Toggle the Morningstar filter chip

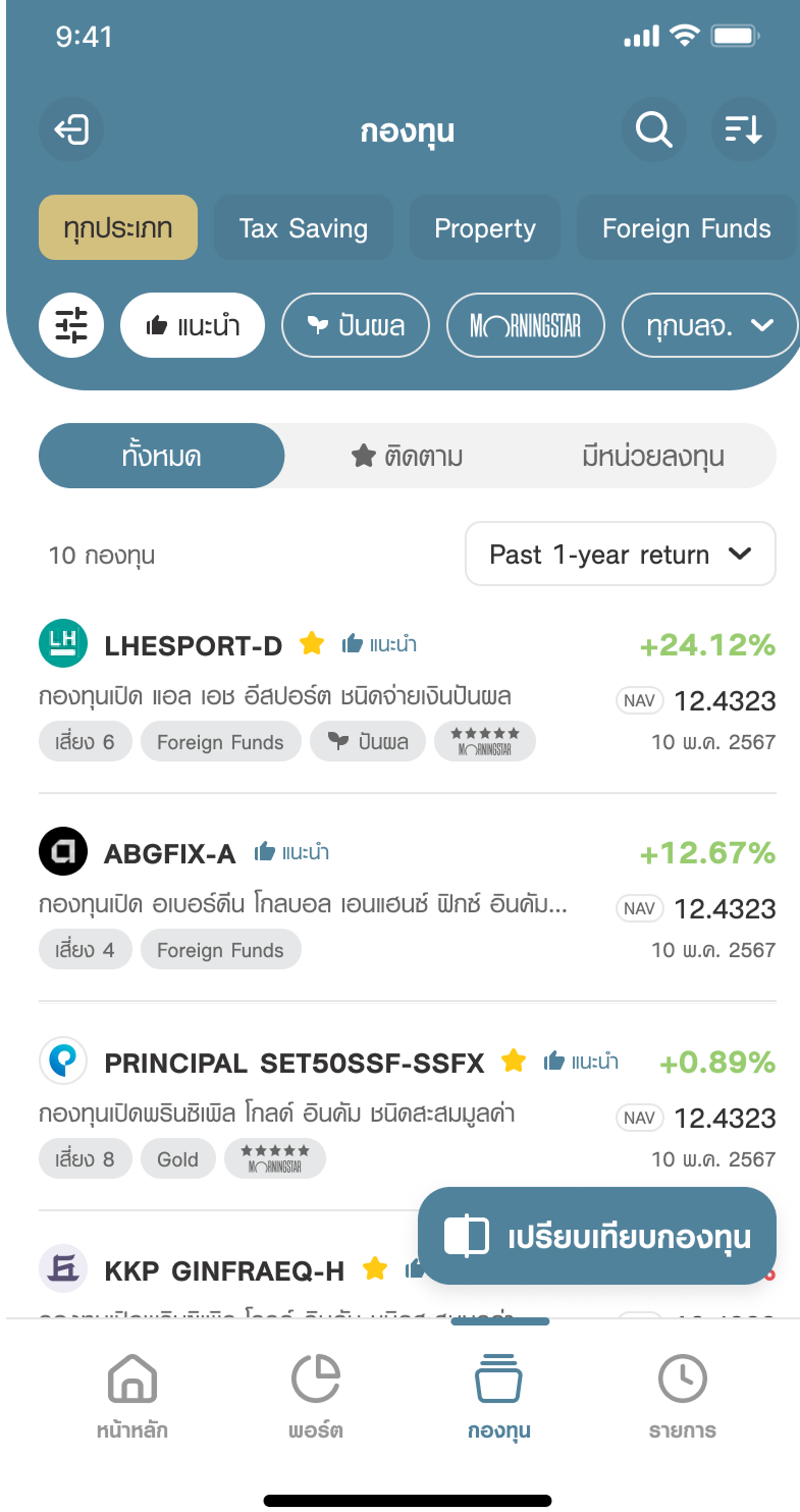525,325
